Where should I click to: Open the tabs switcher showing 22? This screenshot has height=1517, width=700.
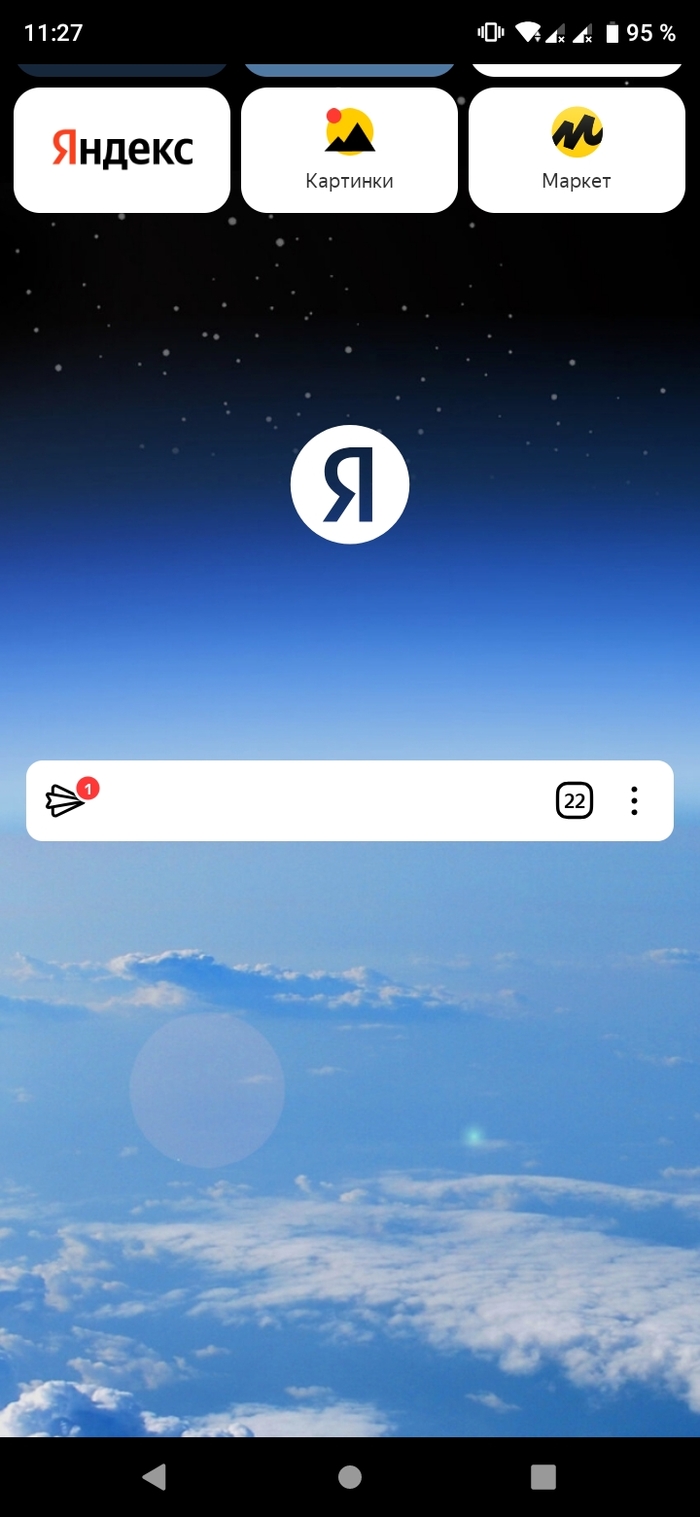[x=574, y=800]
